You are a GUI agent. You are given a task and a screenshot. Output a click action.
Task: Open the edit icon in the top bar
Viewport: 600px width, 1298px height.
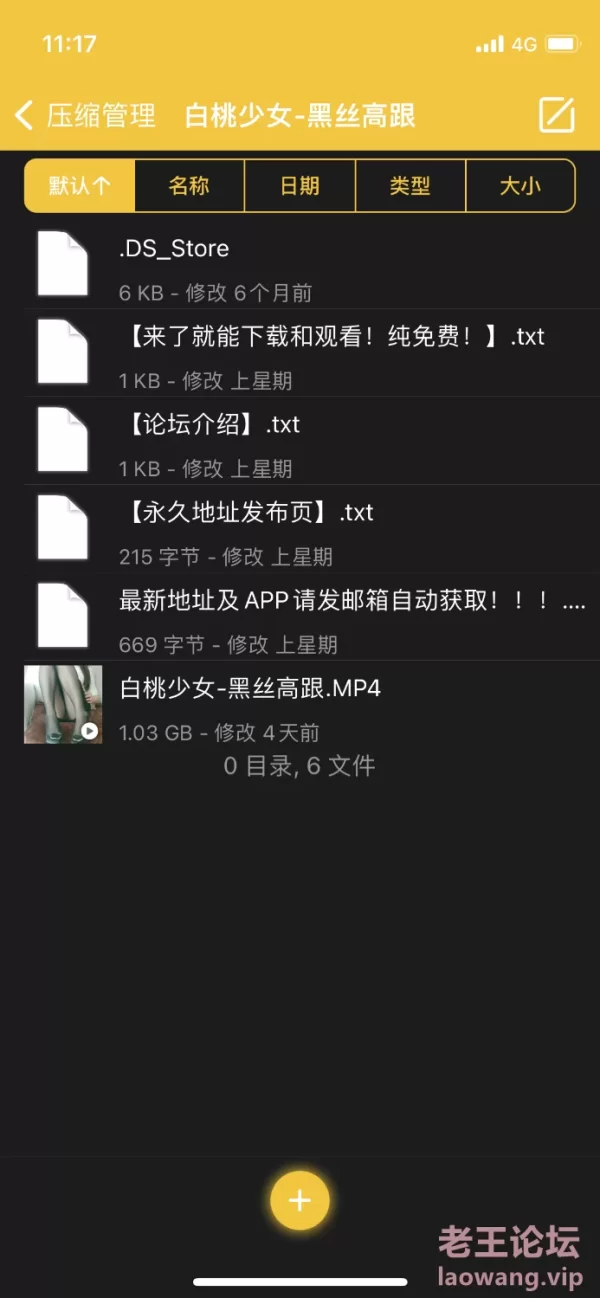pyautogui.click(x=557, y=115)
